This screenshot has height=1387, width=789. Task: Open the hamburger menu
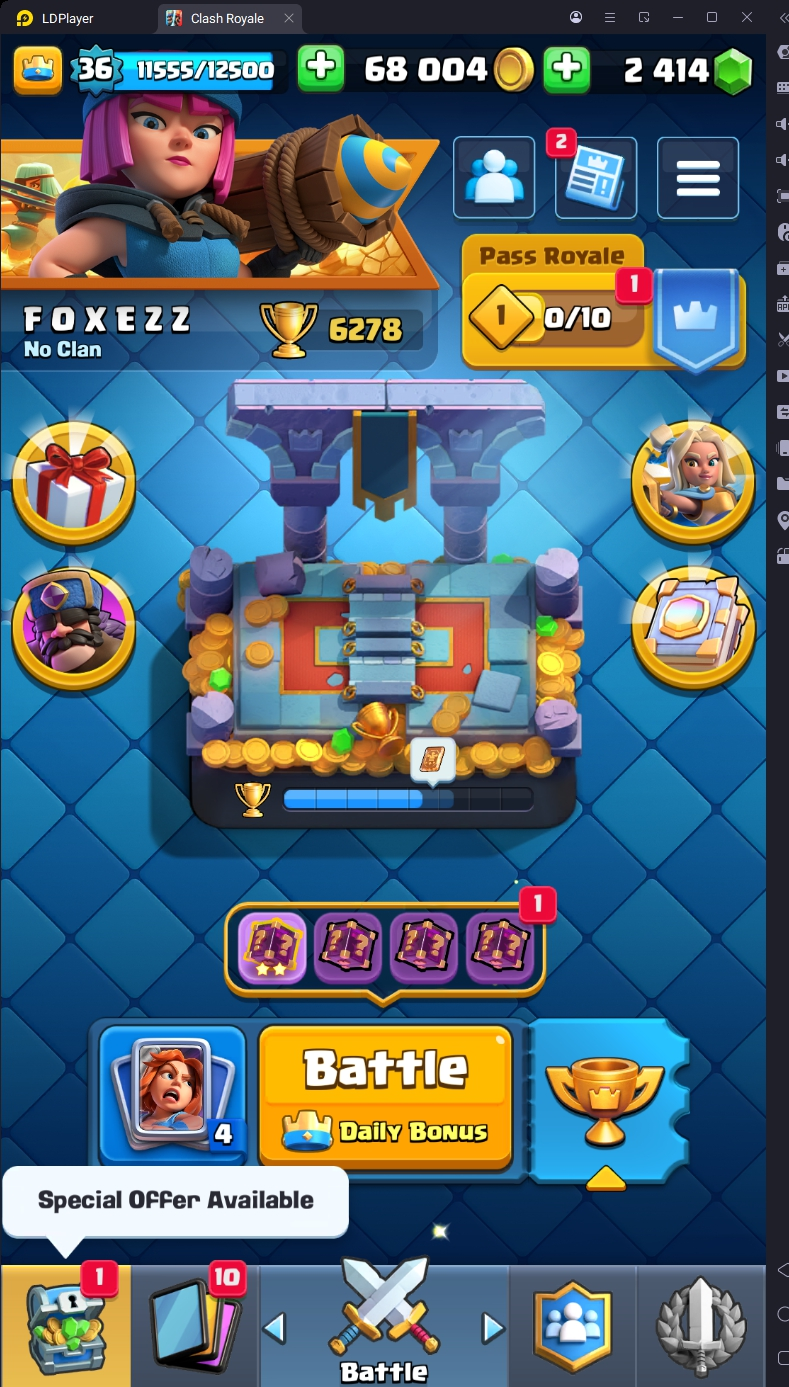click(x=698, y=178)
